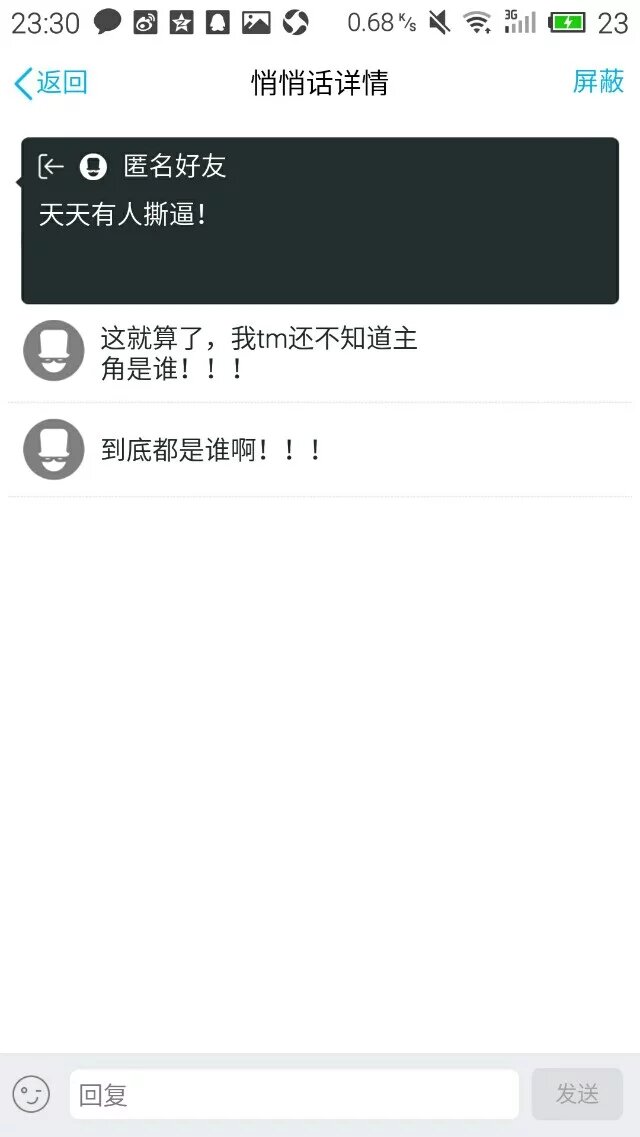Open the emoji picker smiley icon
640x1137 pixels.
tap(31, 1094)
